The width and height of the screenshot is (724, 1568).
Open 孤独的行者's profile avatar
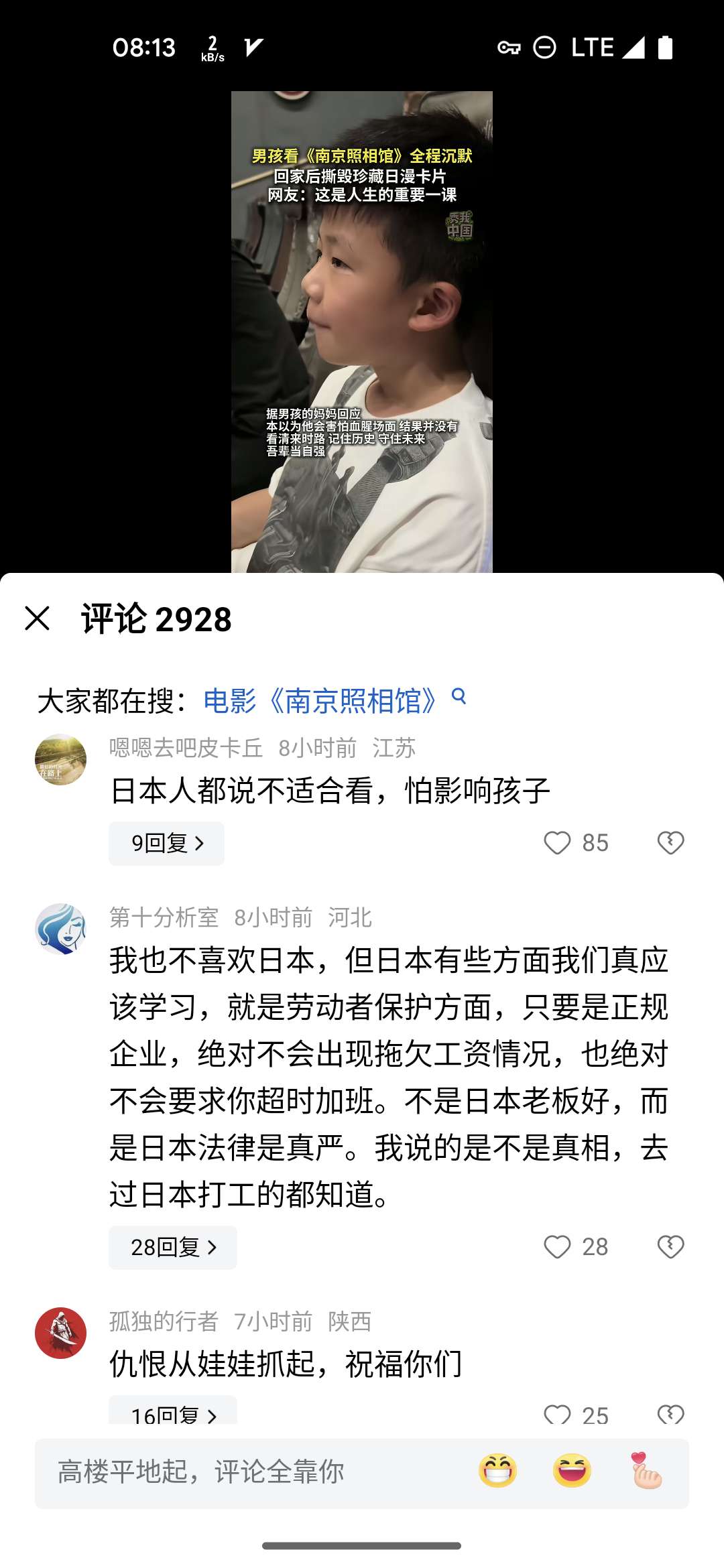tap(60, 1333)
